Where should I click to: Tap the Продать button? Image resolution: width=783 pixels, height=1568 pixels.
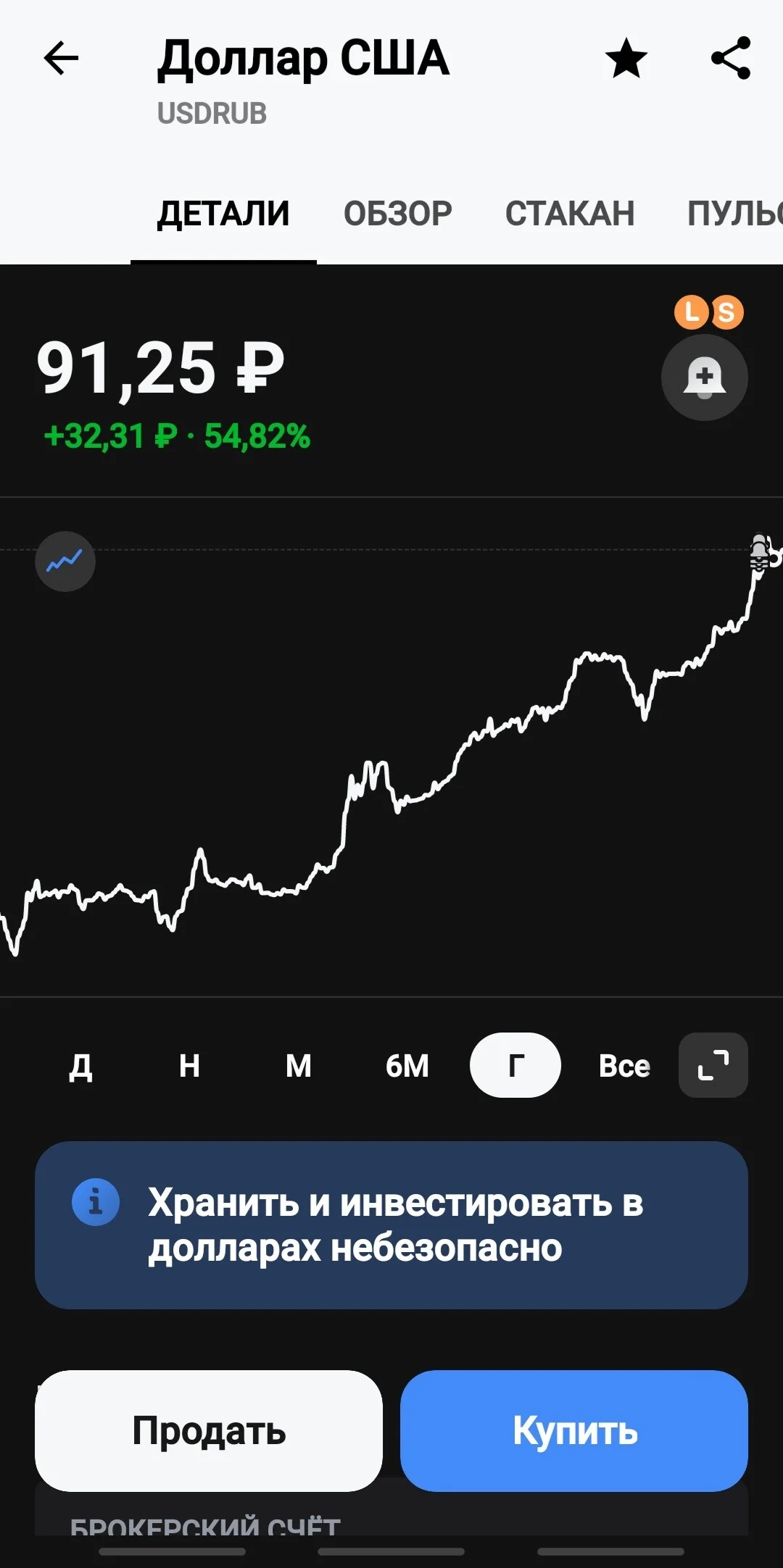point(209,1431)
